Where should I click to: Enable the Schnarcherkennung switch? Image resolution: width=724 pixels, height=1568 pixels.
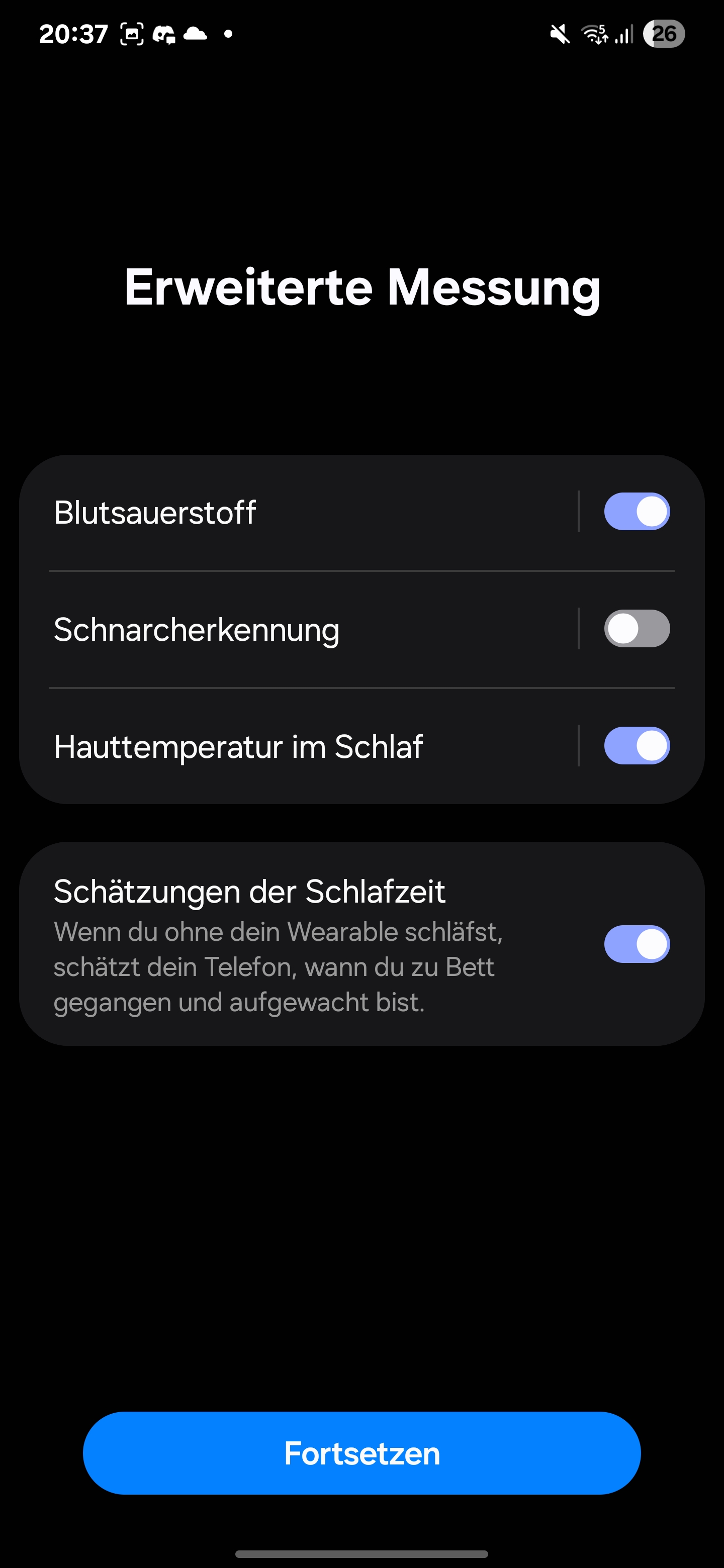pyautogui.click(x=637, y=629)
